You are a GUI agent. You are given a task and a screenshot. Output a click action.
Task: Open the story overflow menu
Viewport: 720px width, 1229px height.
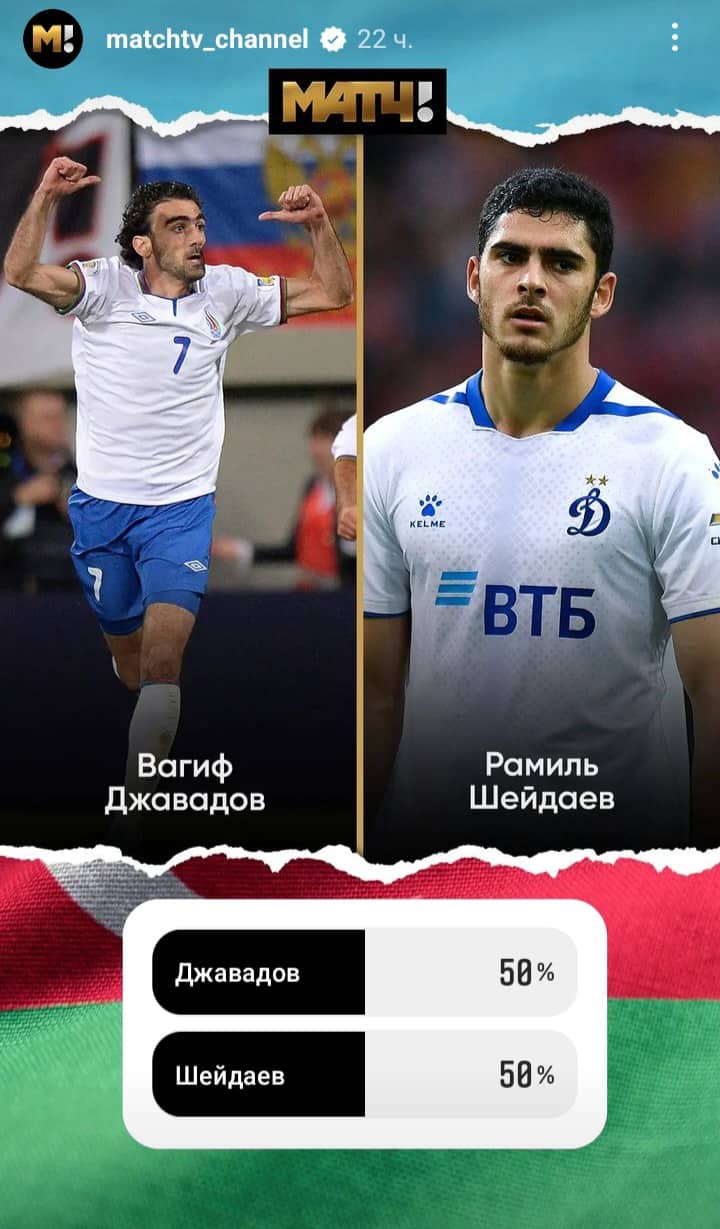tap(675, 38)
